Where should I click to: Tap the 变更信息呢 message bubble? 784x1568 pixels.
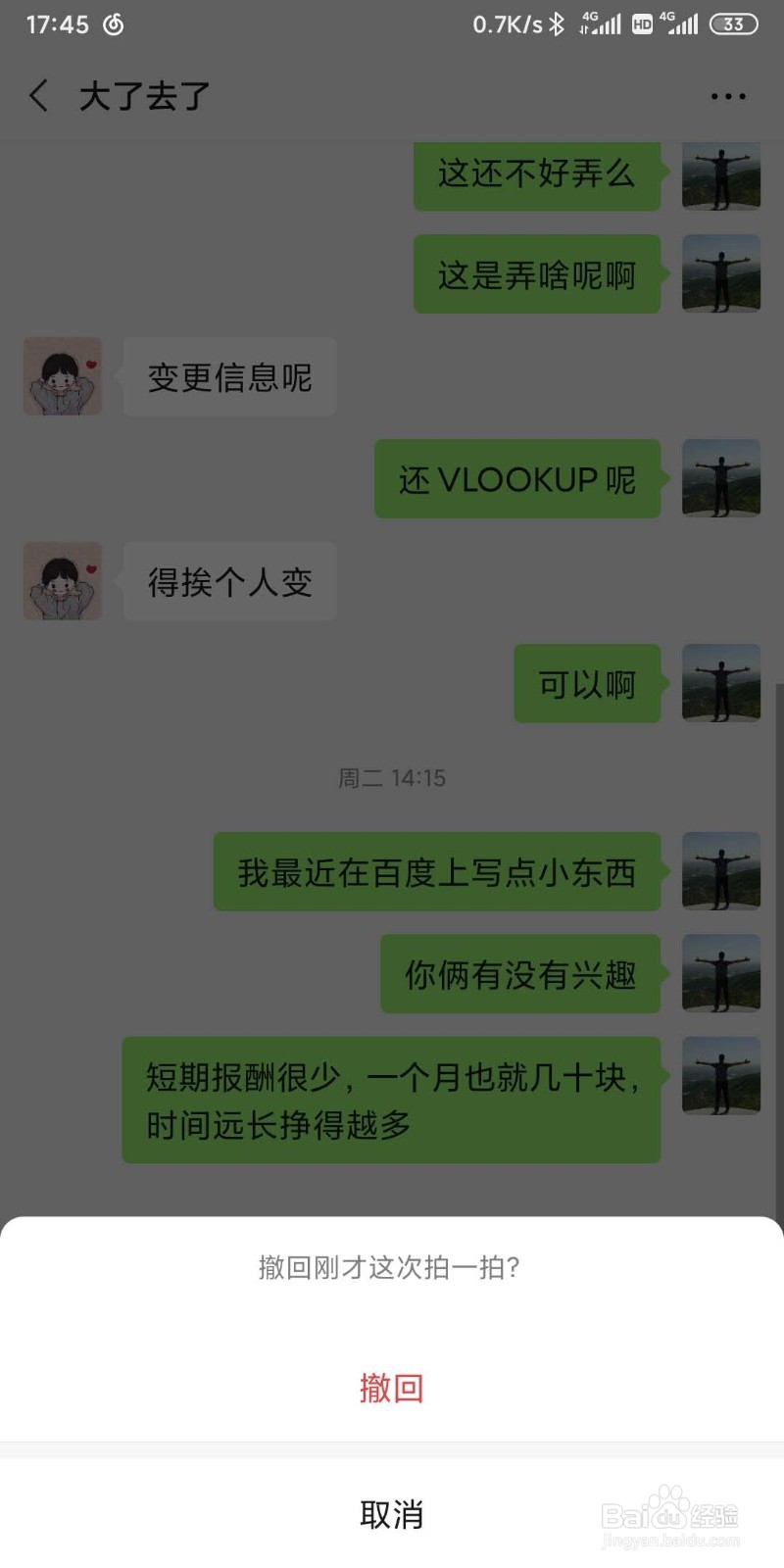(x=229, y=376)
